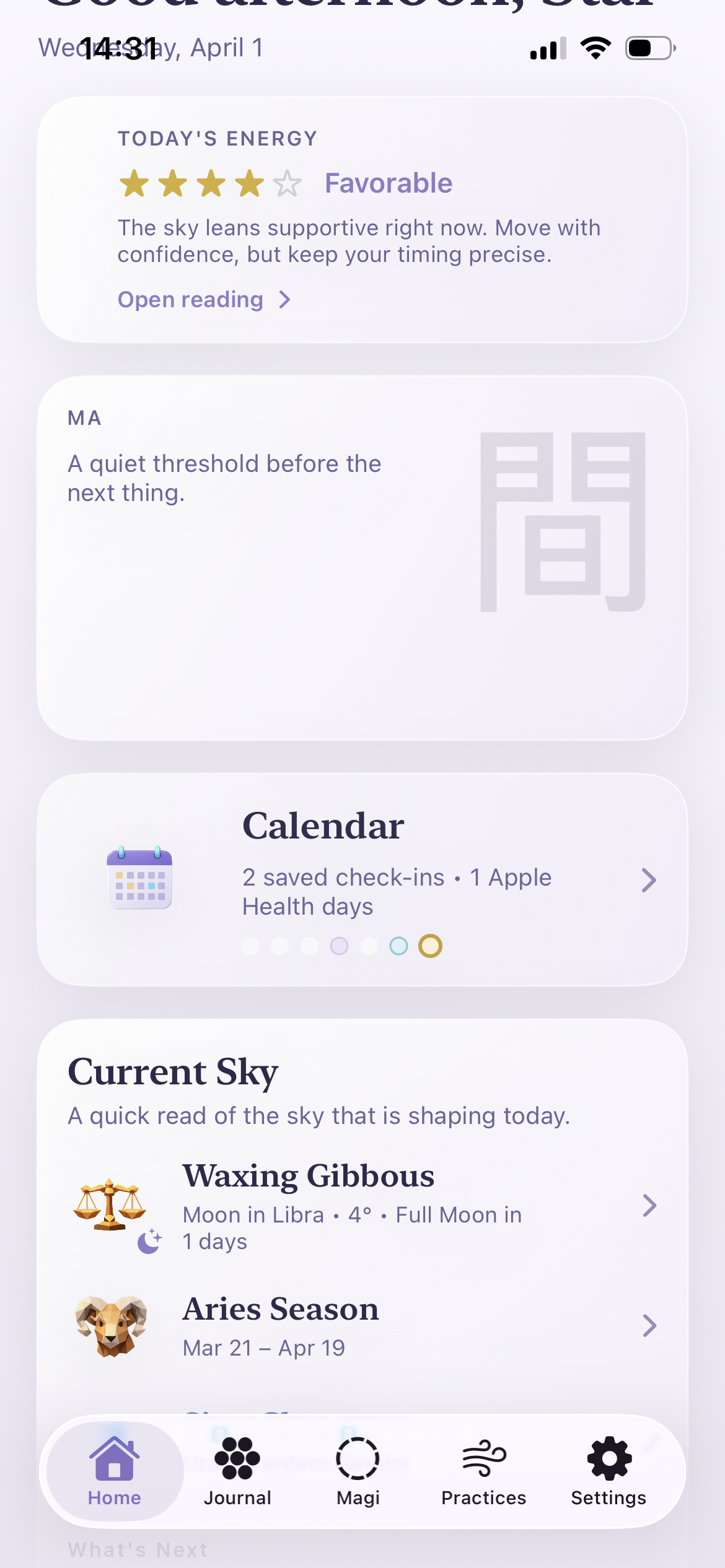Open today's energy reading
725x1568 pixels.
click(203, 300)
